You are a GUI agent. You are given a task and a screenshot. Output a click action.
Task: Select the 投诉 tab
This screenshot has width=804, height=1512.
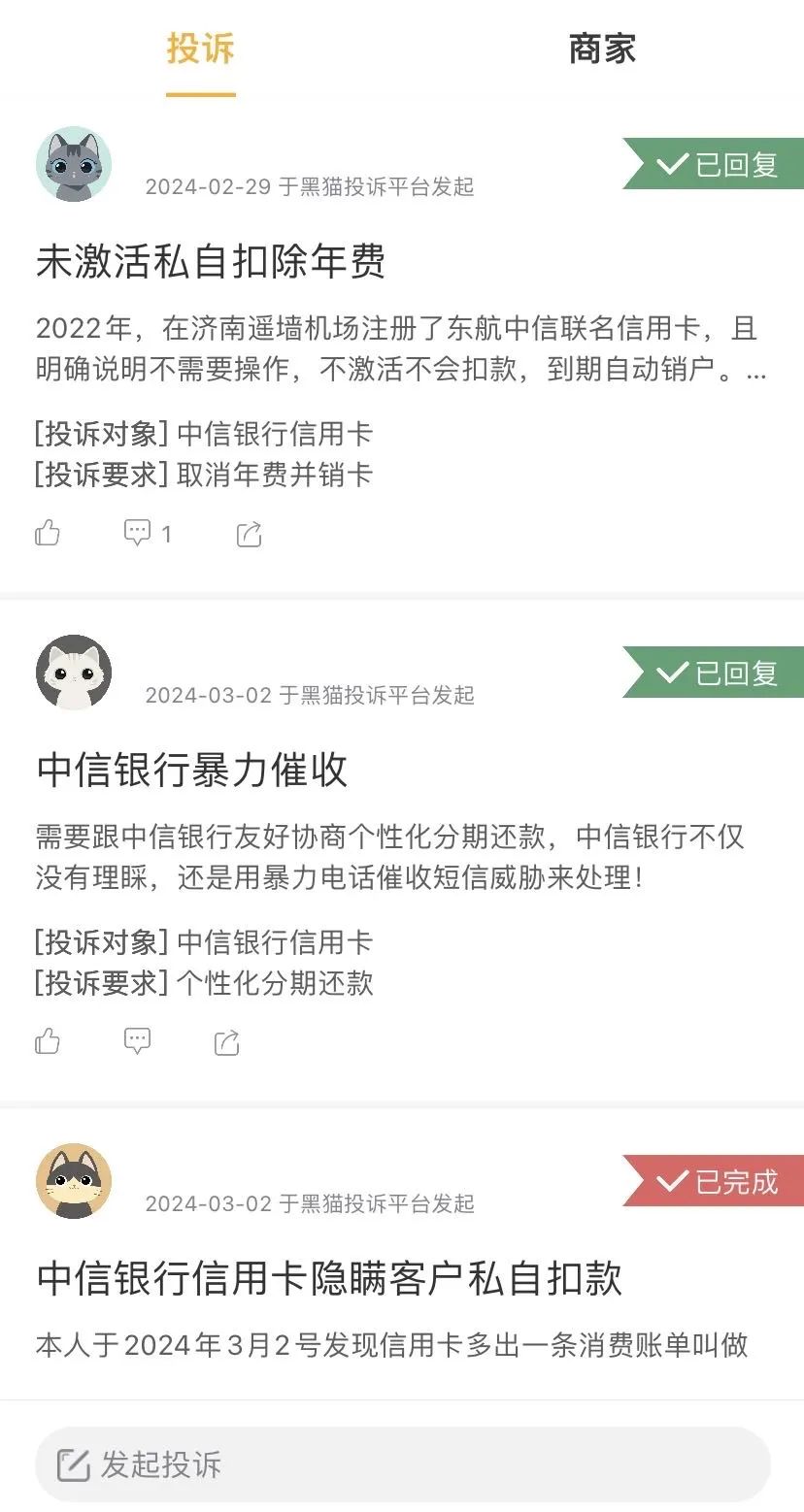[200, 49]
